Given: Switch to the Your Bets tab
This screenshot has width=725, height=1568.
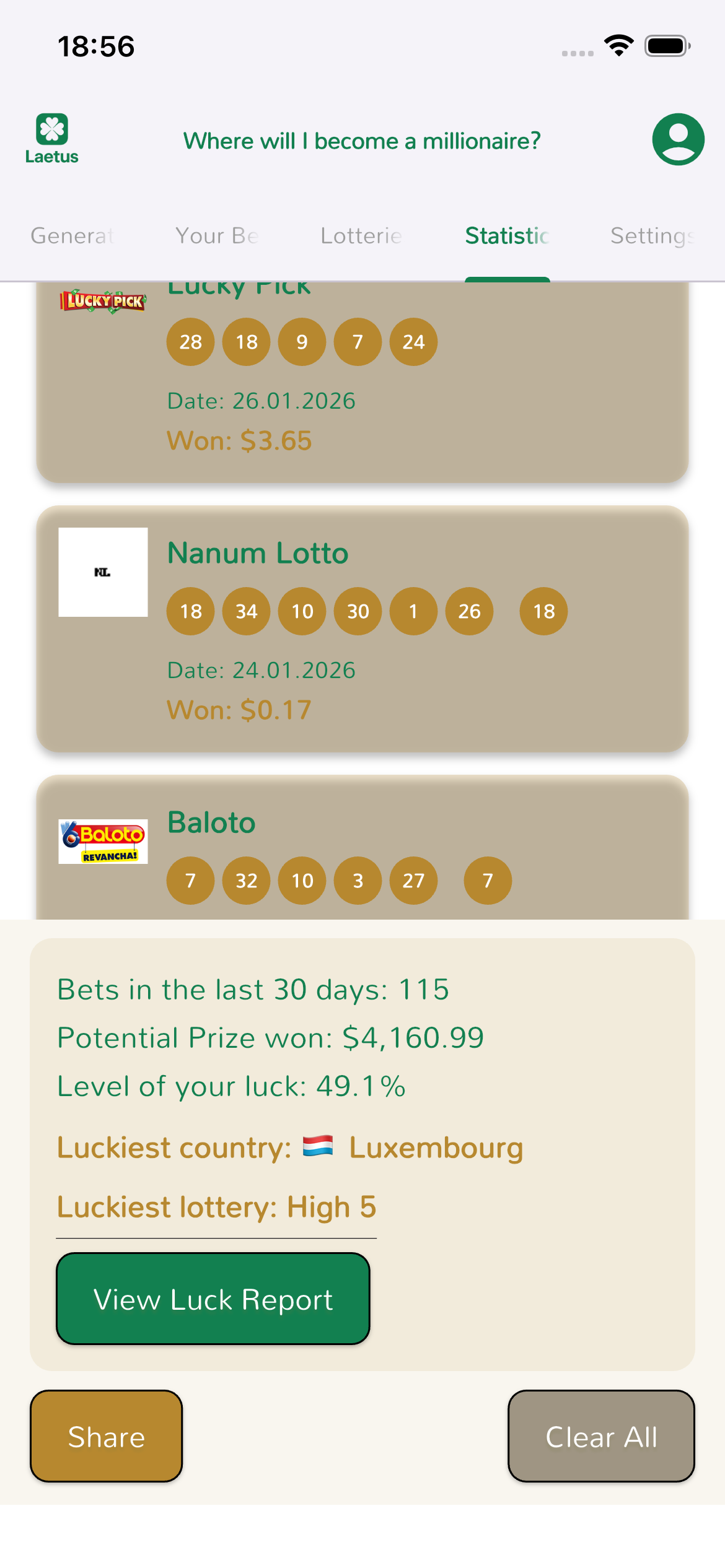Looking at the screenshot, I should coord(217,236).
